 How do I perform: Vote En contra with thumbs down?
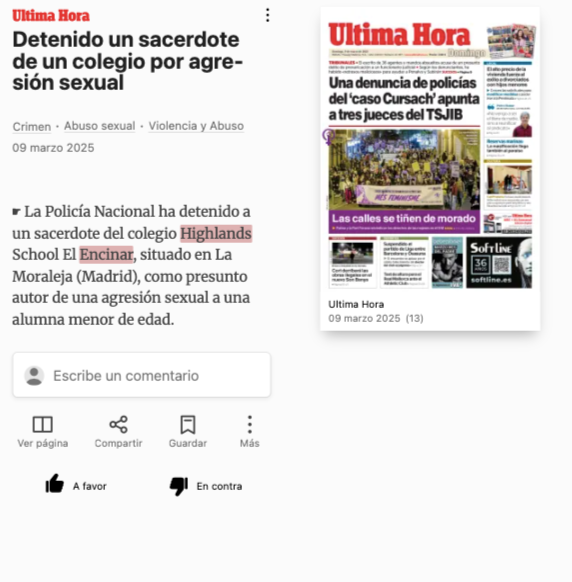point(206,485)
